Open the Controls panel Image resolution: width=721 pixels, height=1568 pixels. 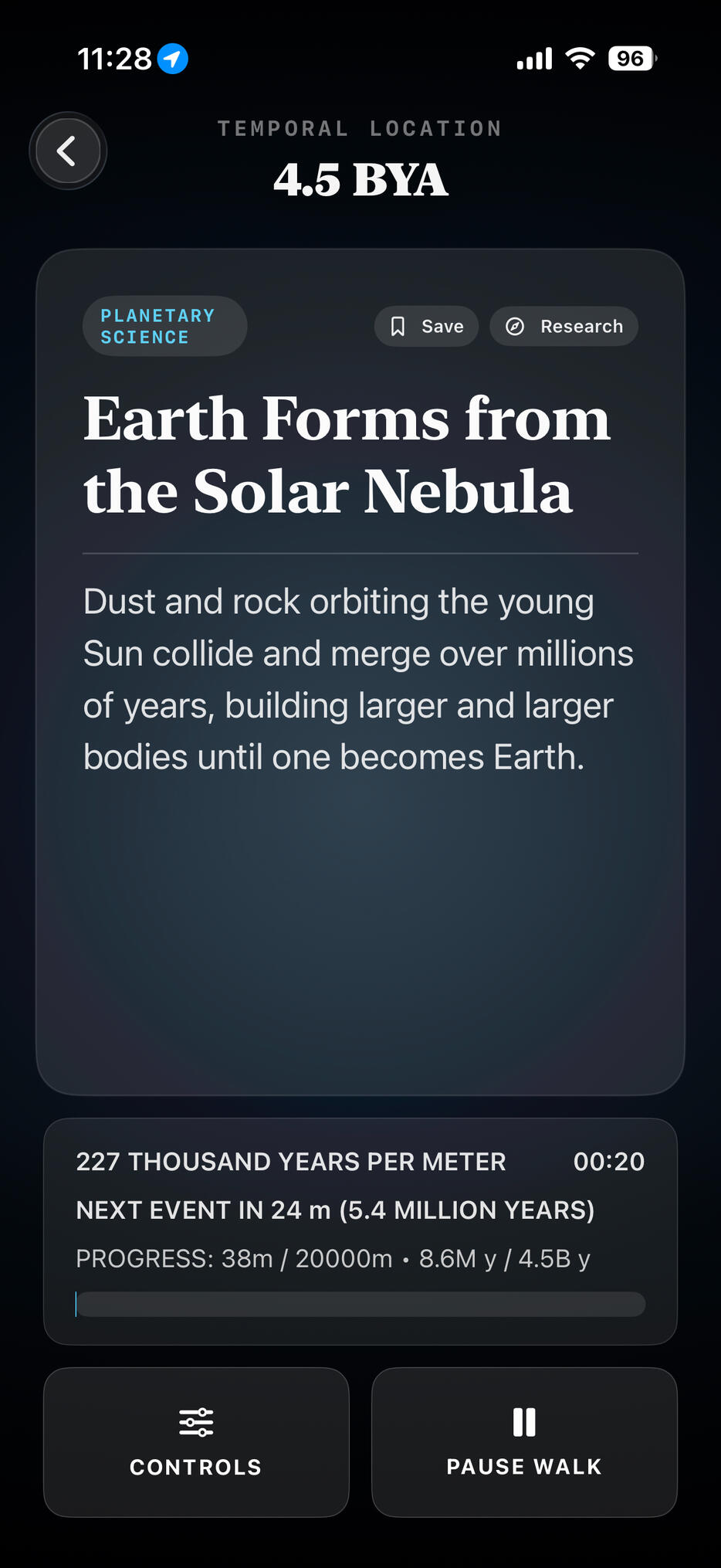pyautogui.click(x=196, y=1441)
